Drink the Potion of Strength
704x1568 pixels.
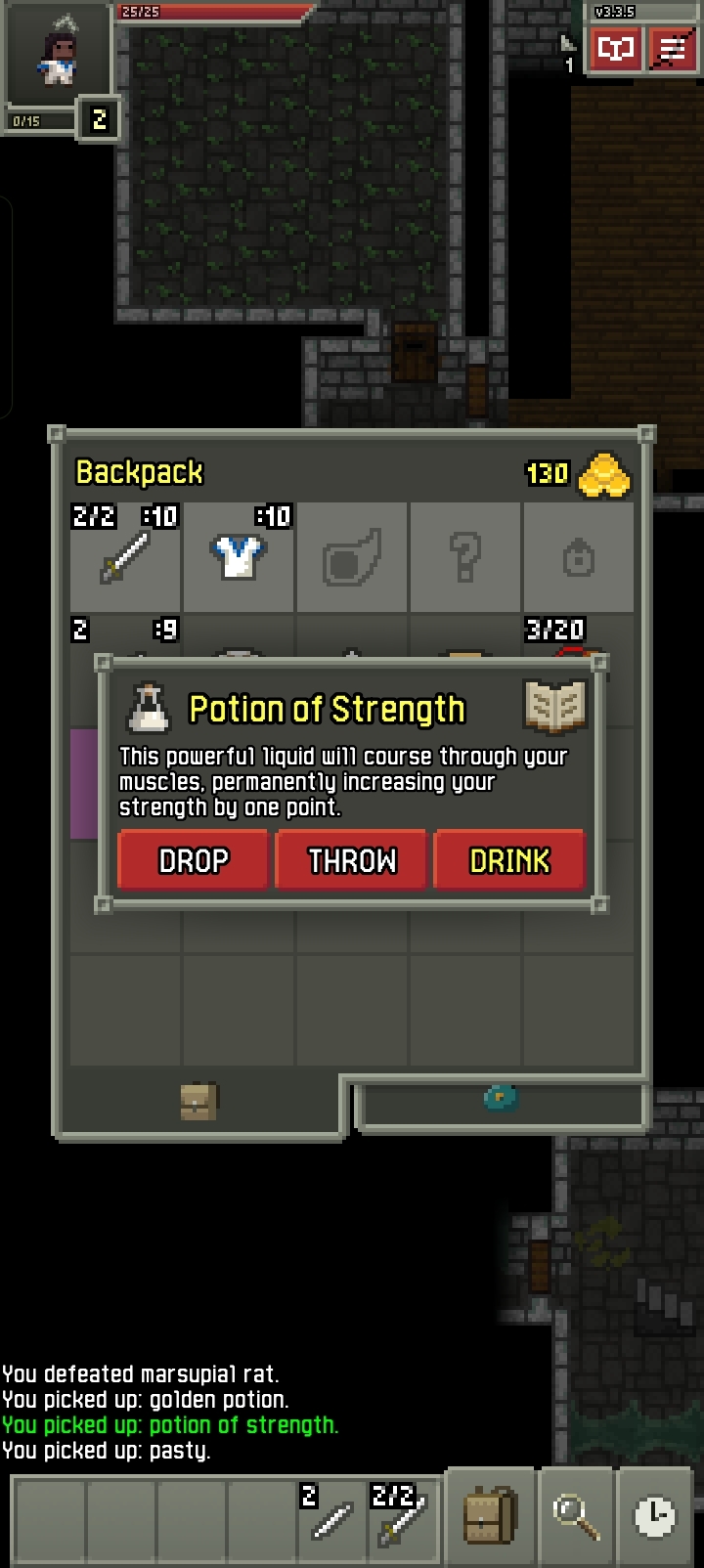click(x=509, y=860)
